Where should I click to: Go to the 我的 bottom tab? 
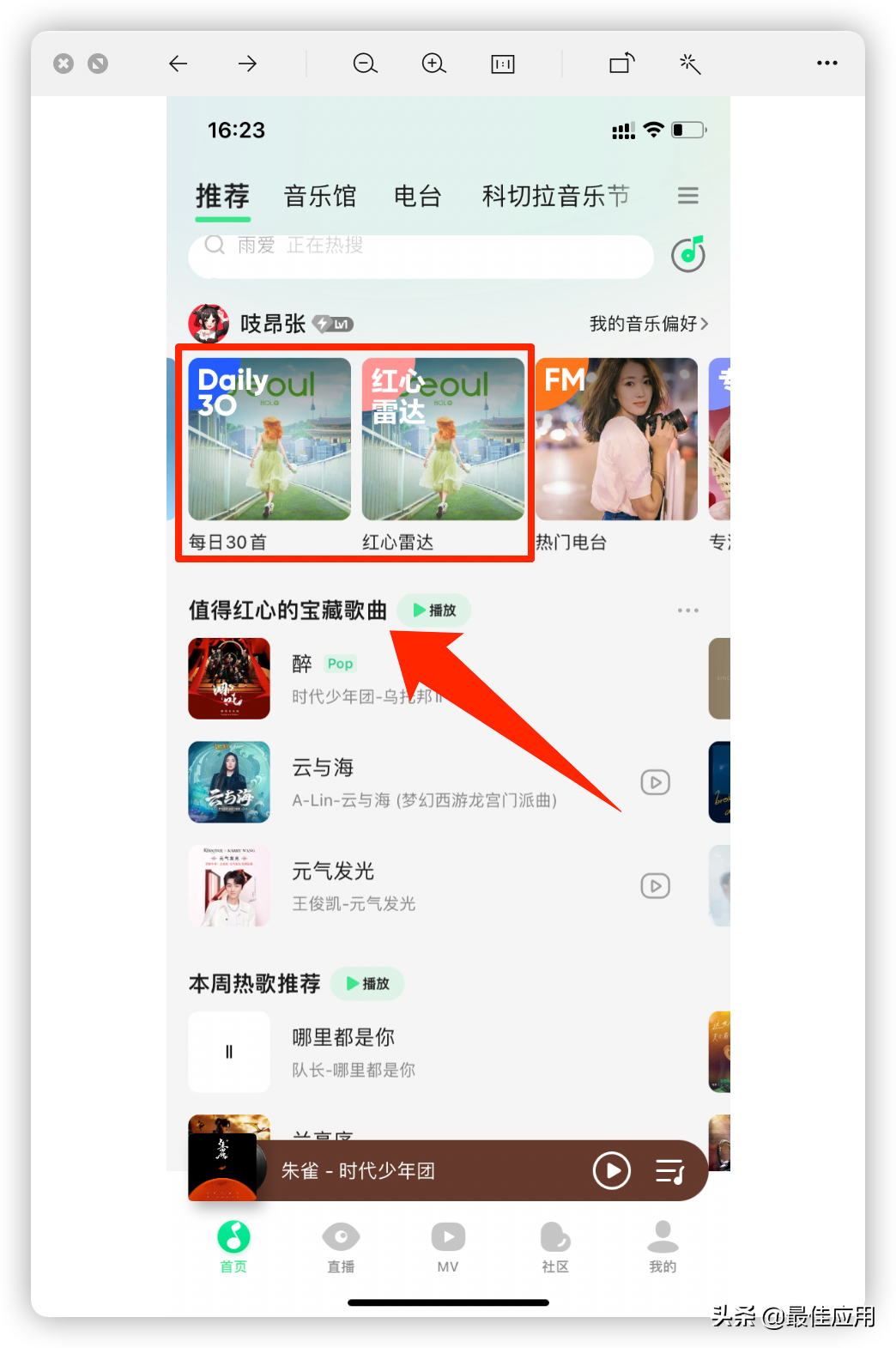662,1247
